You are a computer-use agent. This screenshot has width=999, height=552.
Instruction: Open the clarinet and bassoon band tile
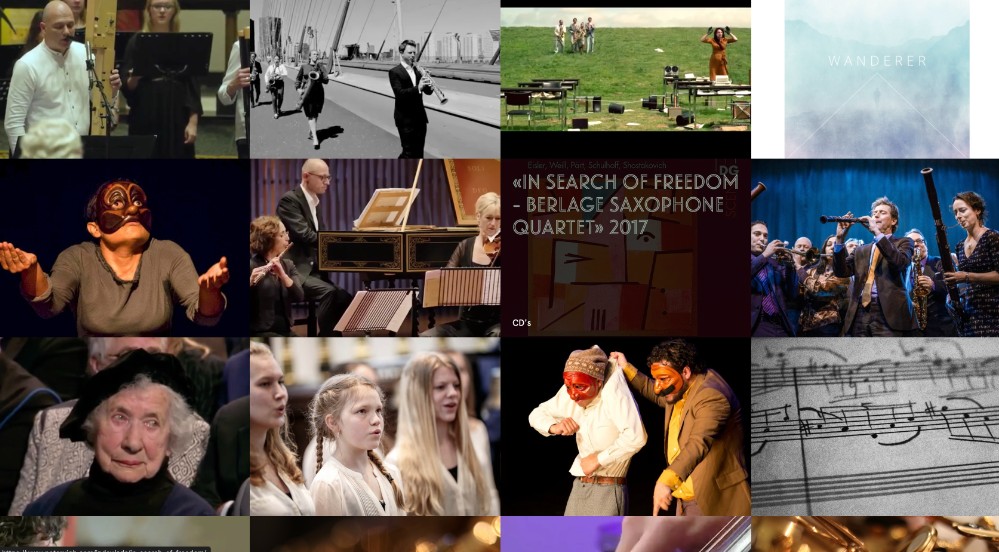875,247
